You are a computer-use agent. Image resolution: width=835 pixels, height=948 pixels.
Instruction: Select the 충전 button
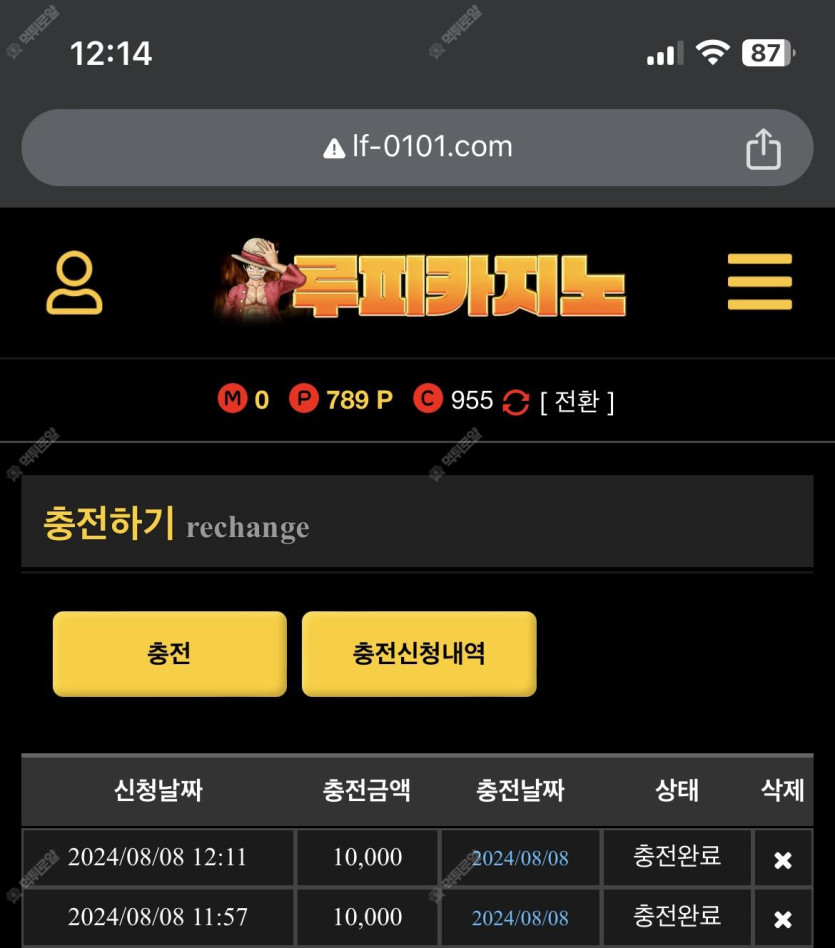click(169, 654)
